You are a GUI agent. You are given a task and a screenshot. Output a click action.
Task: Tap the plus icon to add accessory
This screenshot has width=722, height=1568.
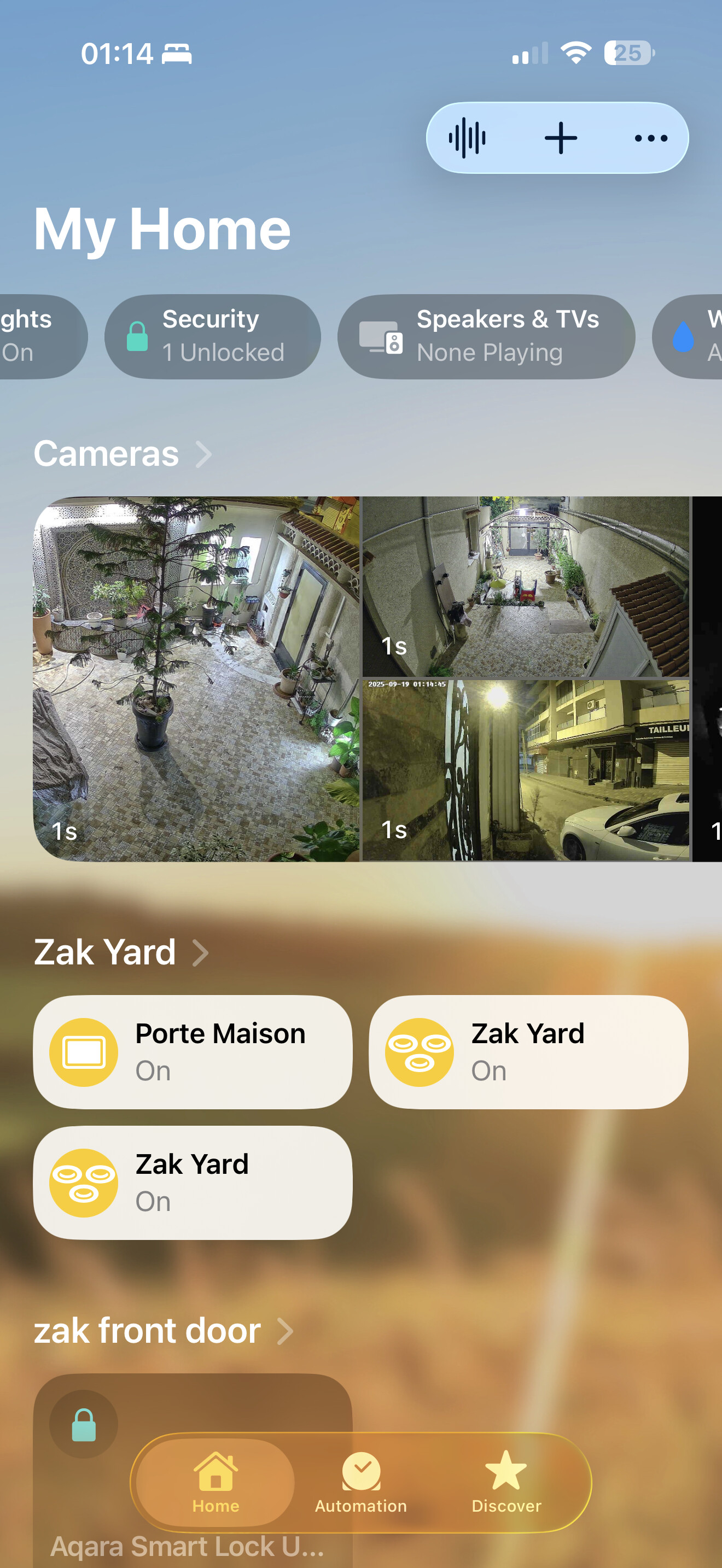tap(561, 138)
